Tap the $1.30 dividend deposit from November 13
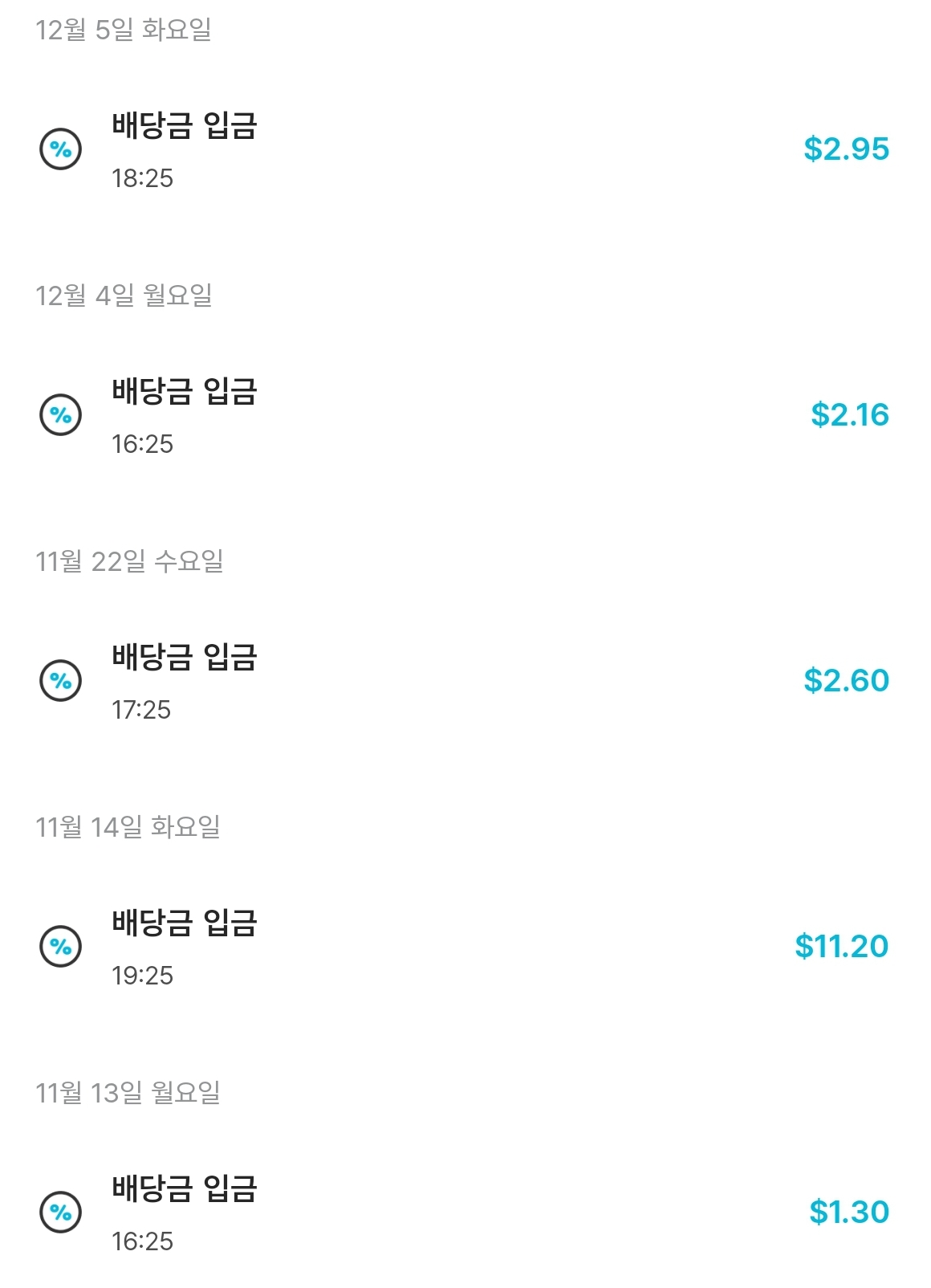Viewport: 931px width, 1288px height. tap(464, 1213)
